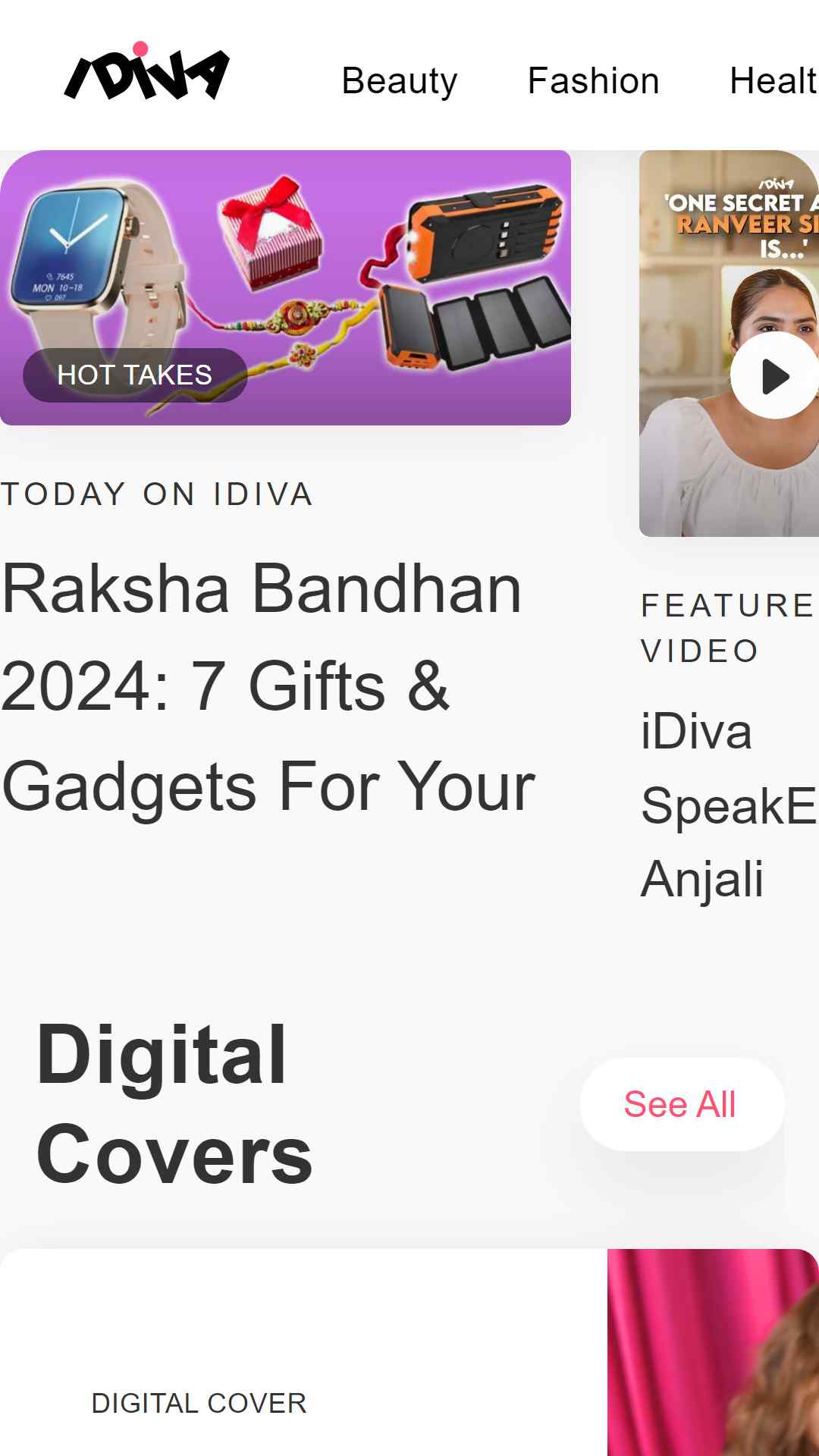Play the Ranveer Singh feature video

click(774, 375)
